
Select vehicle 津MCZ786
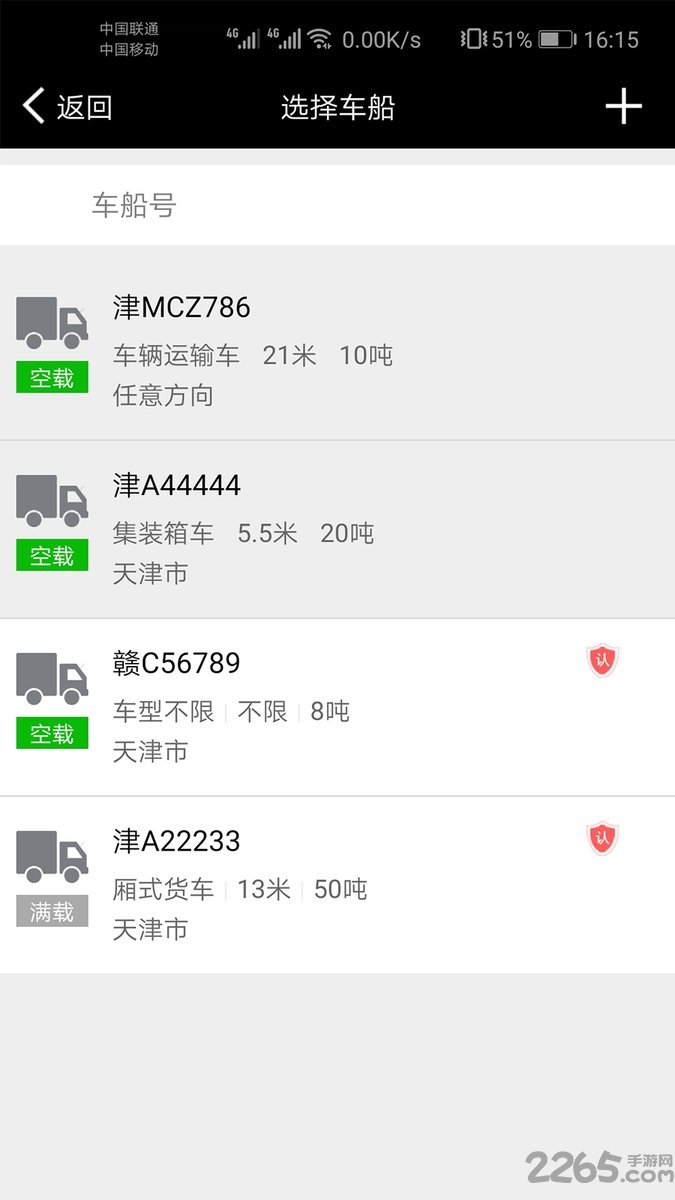coord(337,351)
